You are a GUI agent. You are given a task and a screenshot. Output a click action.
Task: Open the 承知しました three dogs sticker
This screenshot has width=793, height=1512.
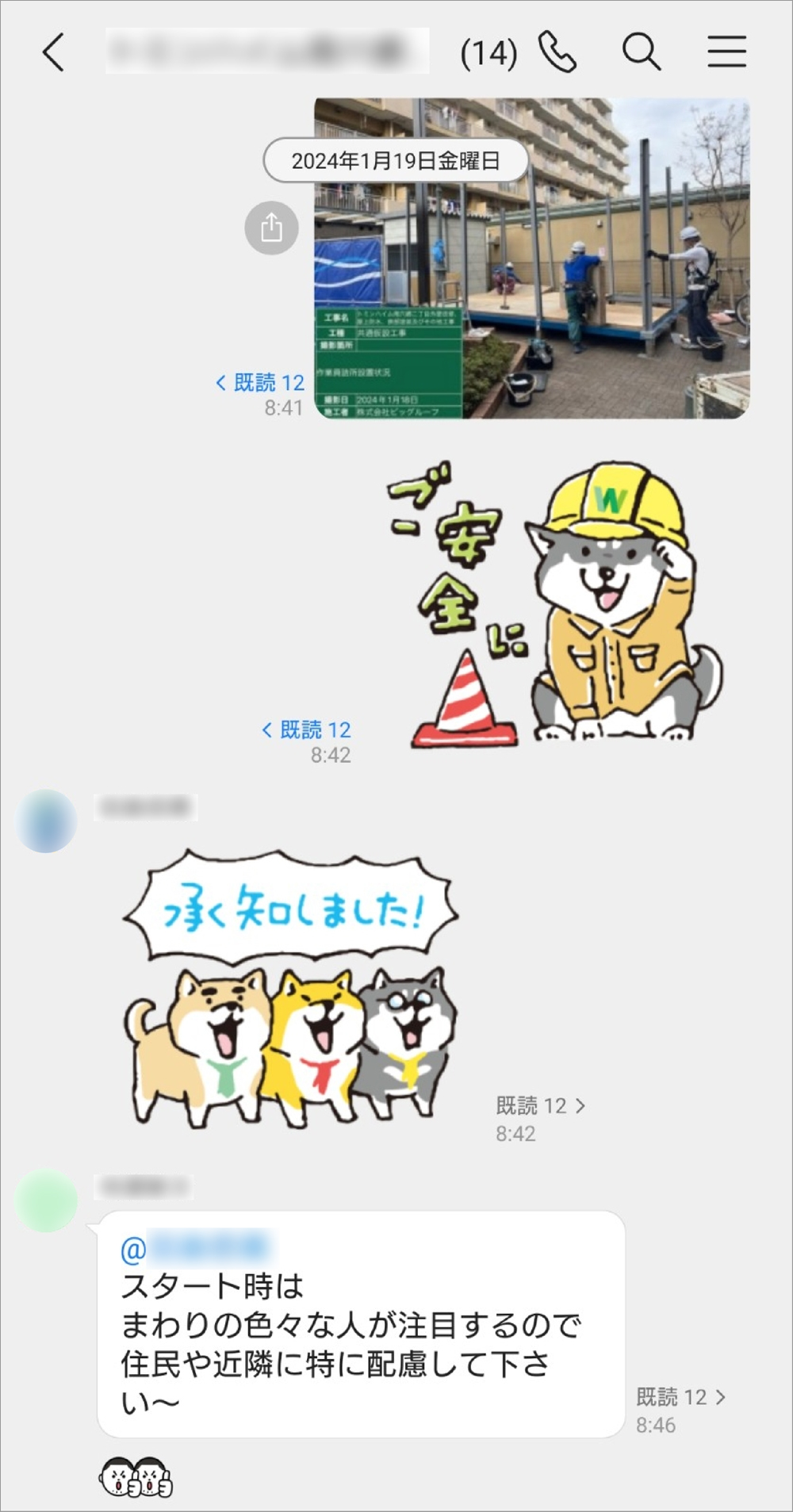[290, 989]
